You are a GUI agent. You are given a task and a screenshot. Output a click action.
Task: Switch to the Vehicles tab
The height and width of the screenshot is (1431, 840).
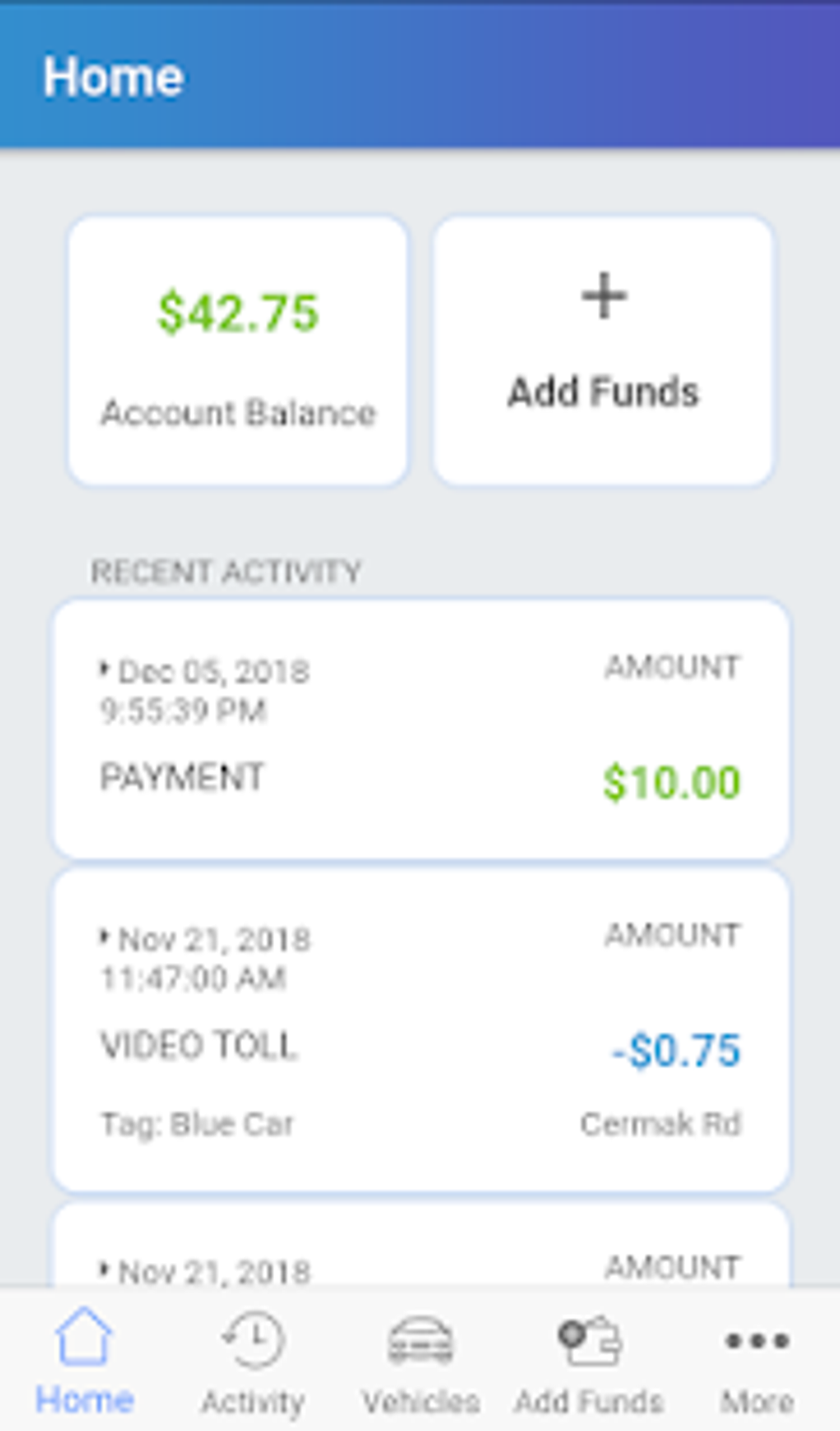(x=421, y=1361)
